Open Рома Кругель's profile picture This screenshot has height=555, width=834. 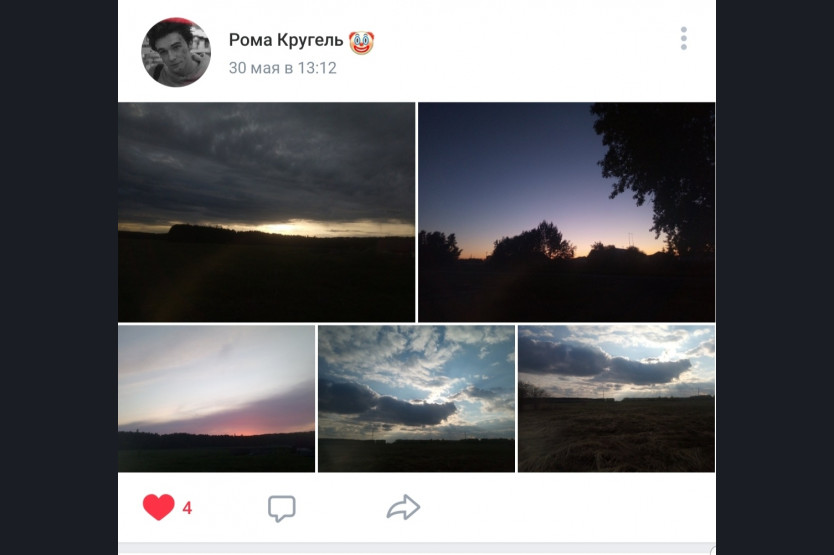[x=176, y=52]
